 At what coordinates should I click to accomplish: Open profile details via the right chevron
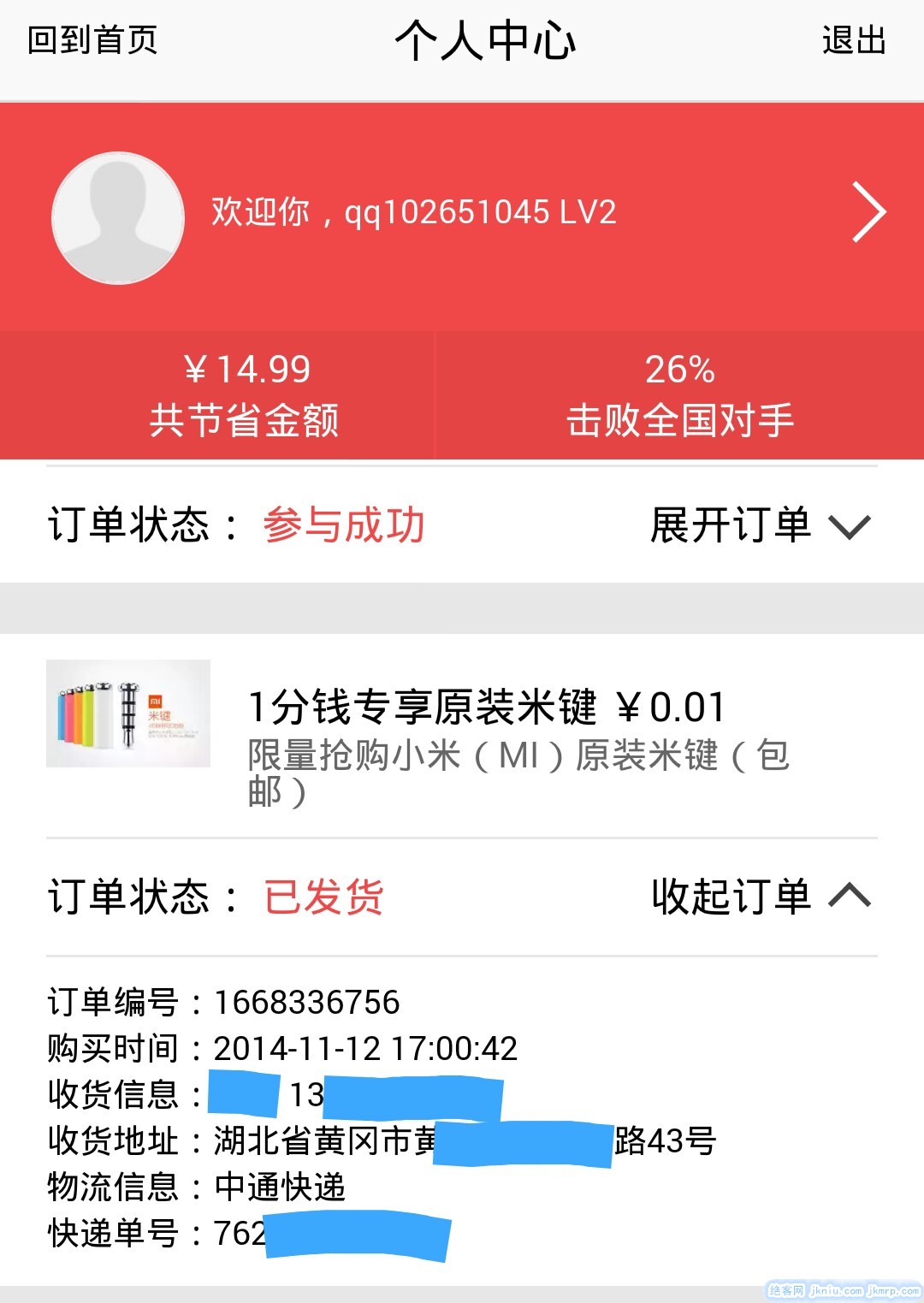pos(868,212)
